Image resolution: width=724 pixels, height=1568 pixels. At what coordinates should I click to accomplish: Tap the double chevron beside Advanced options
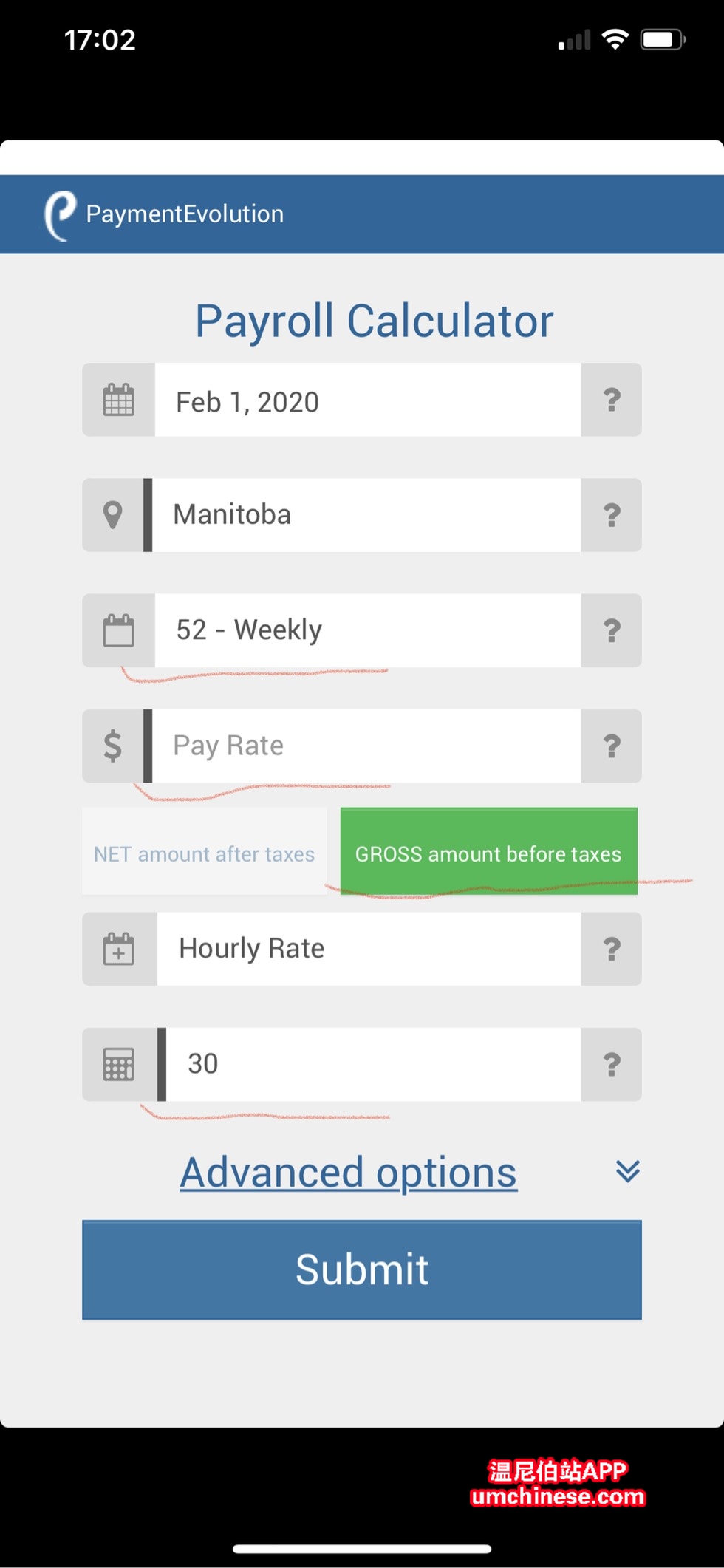[x=627, y=1171]
